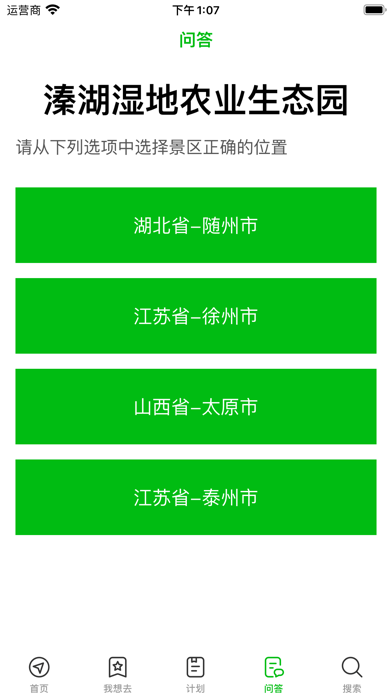Tap the 问答 tab
This screenshot has width=392, height=696.
coord(273,675)
